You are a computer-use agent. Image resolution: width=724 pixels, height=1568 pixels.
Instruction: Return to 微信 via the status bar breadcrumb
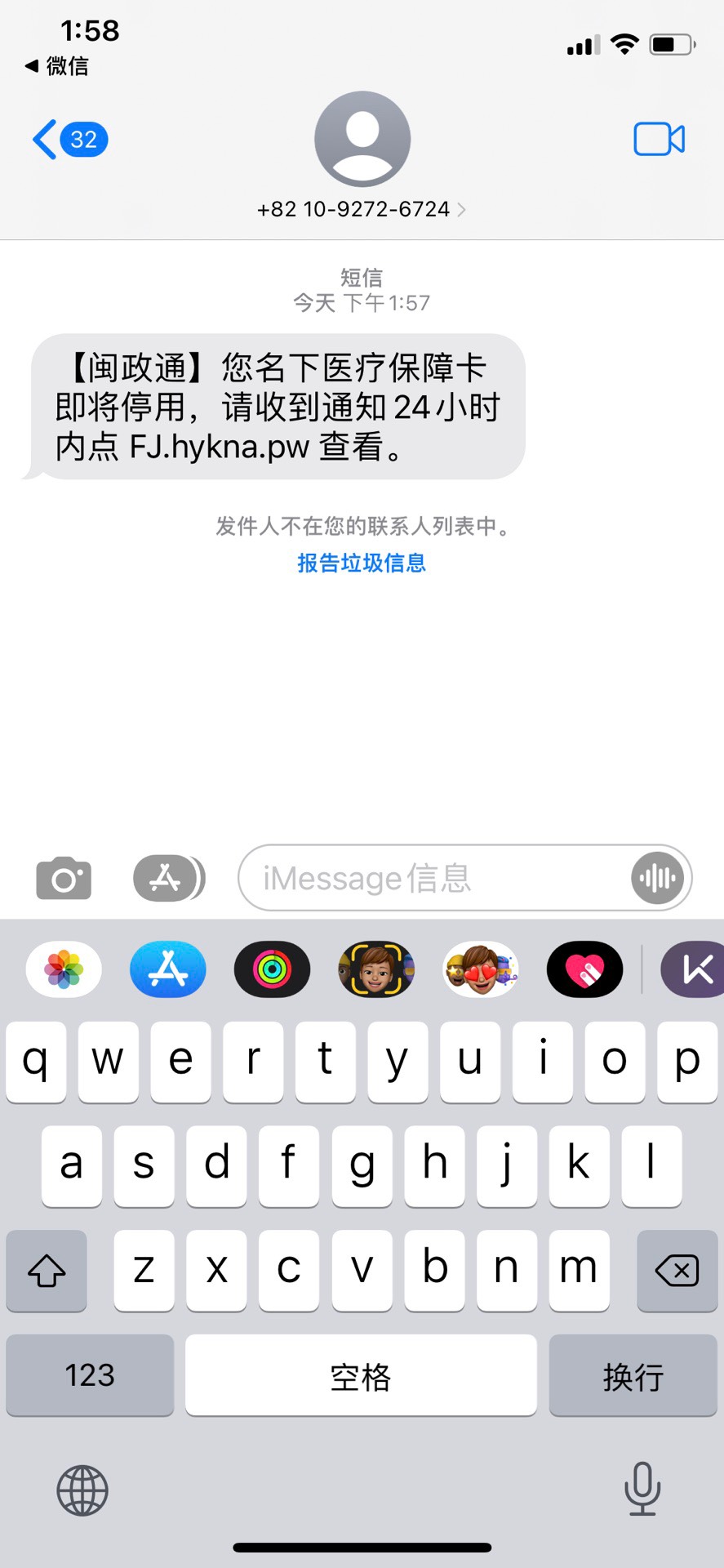click(x=57, y=66)
